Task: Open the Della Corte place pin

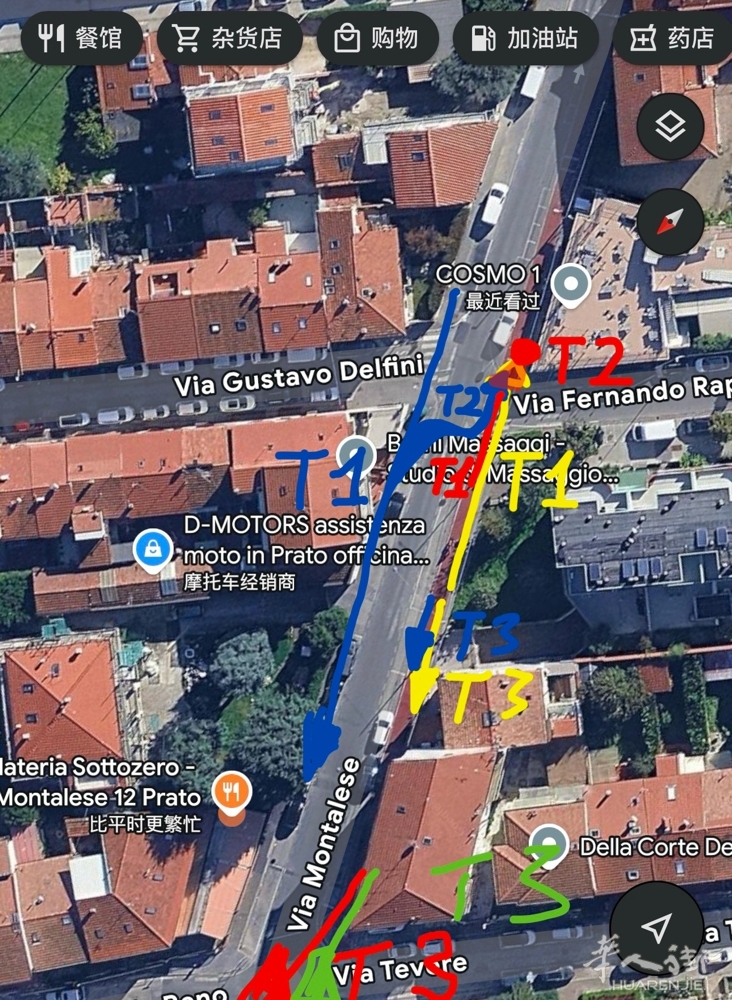Action: [548, 844]
